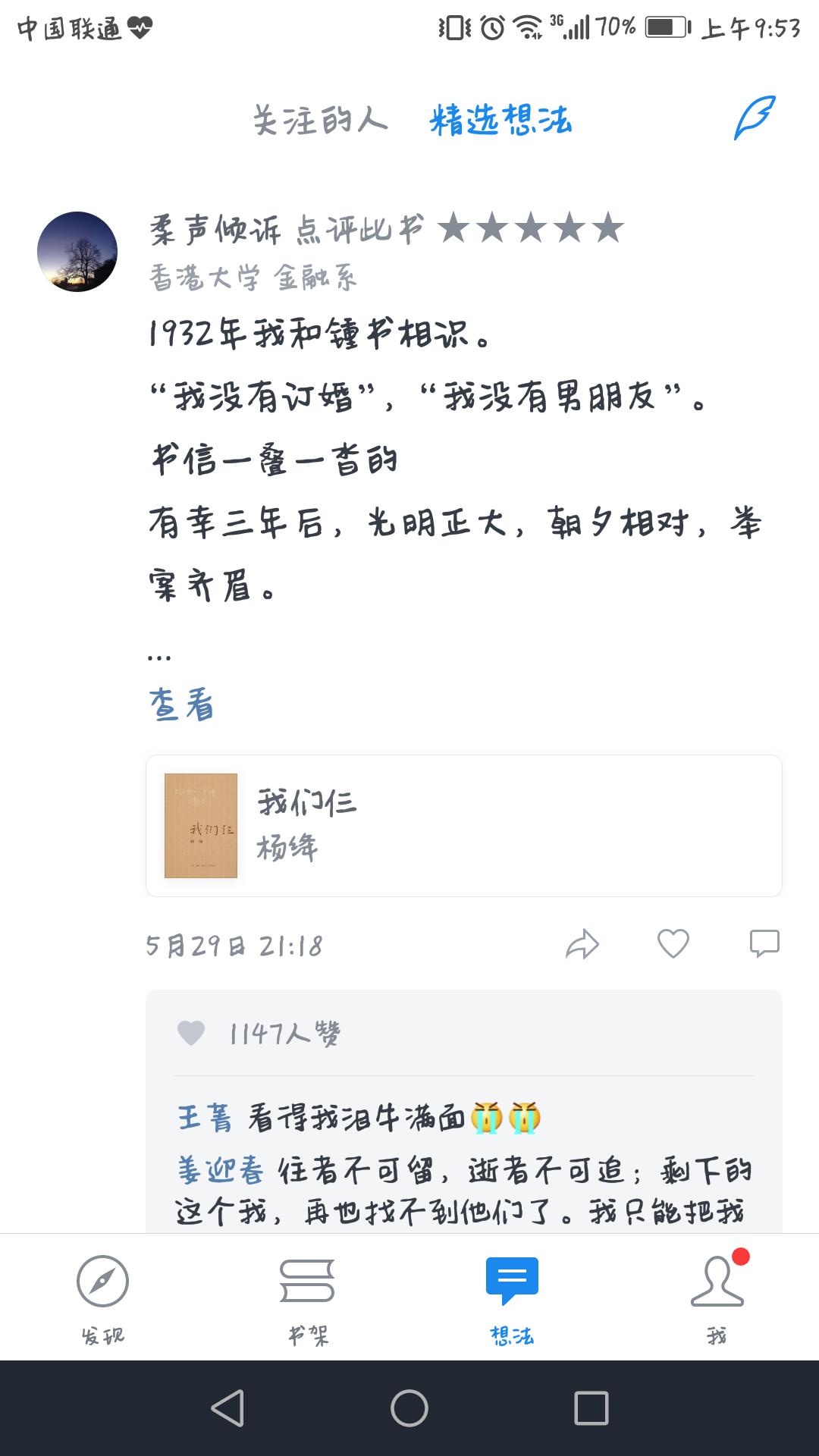Share 柔声倾诉's review
Viewport: 819px width, 1456px height.
(582, 944)
